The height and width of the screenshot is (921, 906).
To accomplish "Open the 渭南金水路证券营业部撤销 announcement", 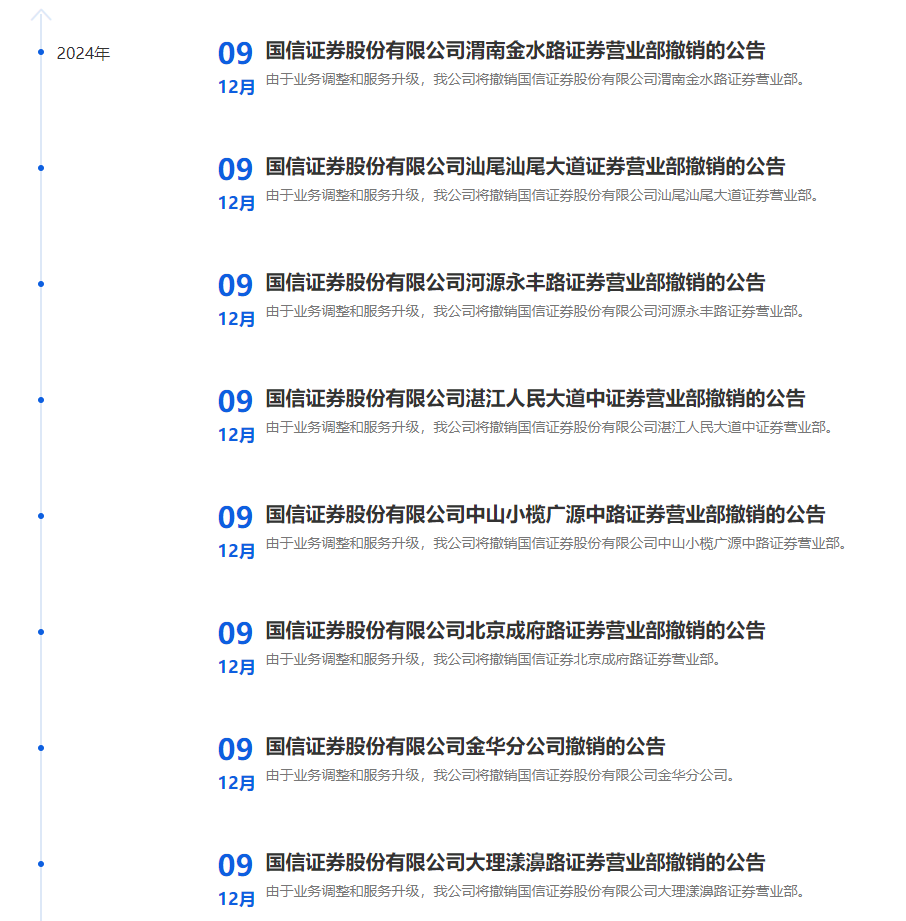I will pyautogui.click(x=515, y=50).
